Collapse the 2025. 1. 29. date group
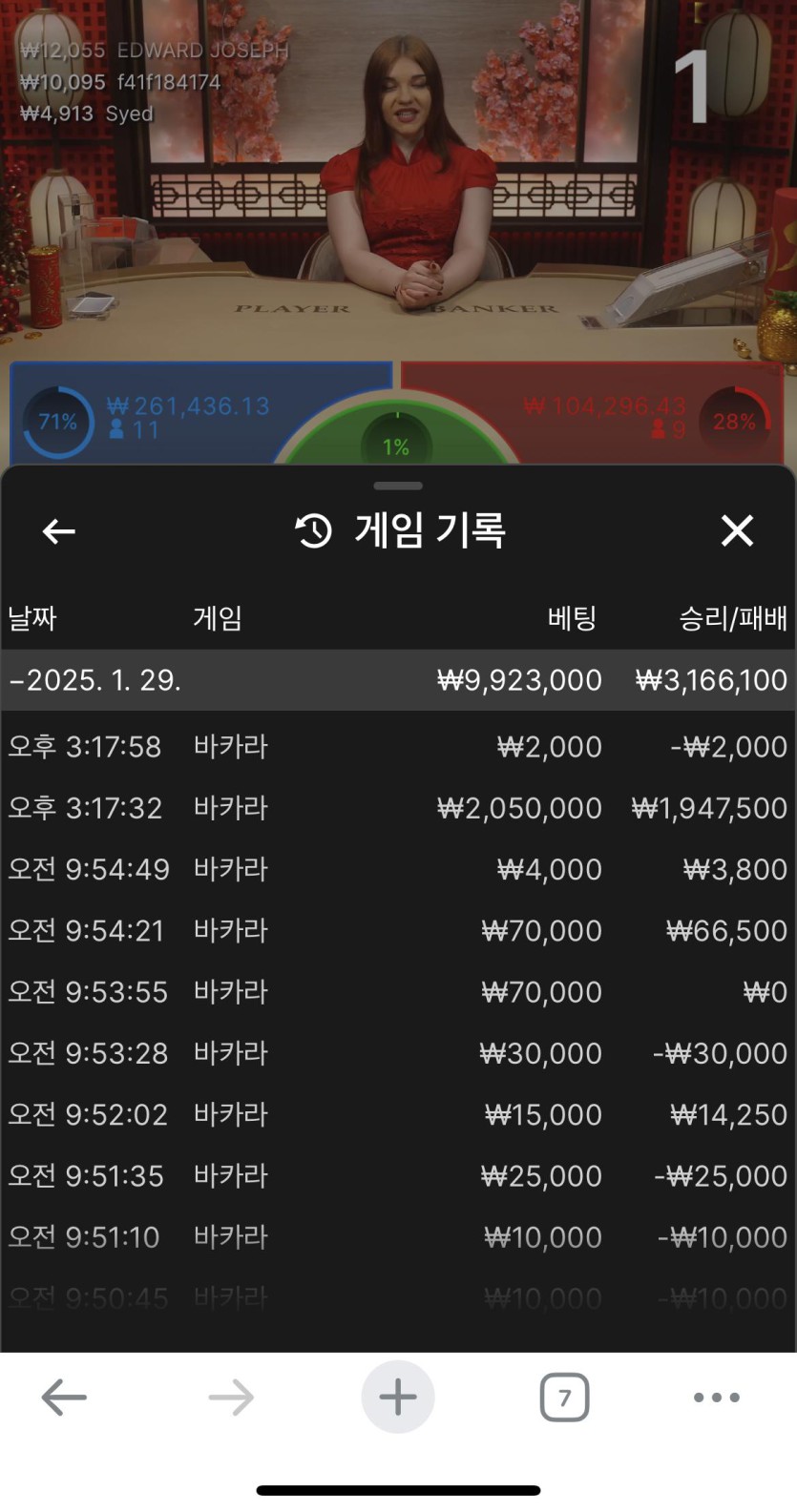 [95, 680]
